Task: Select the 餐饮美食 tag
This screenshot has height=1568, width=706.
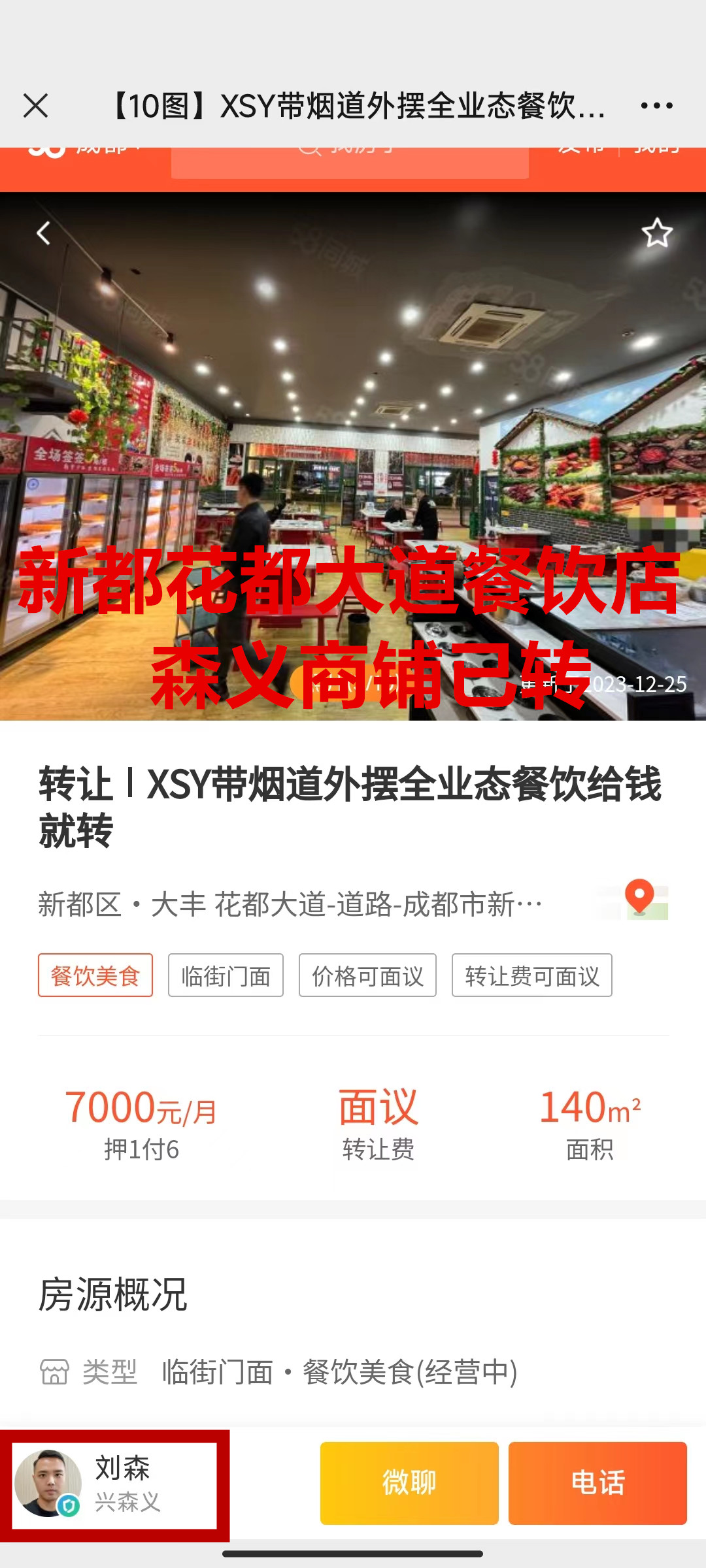Action: pyautogui.click(x=95, y=975)
